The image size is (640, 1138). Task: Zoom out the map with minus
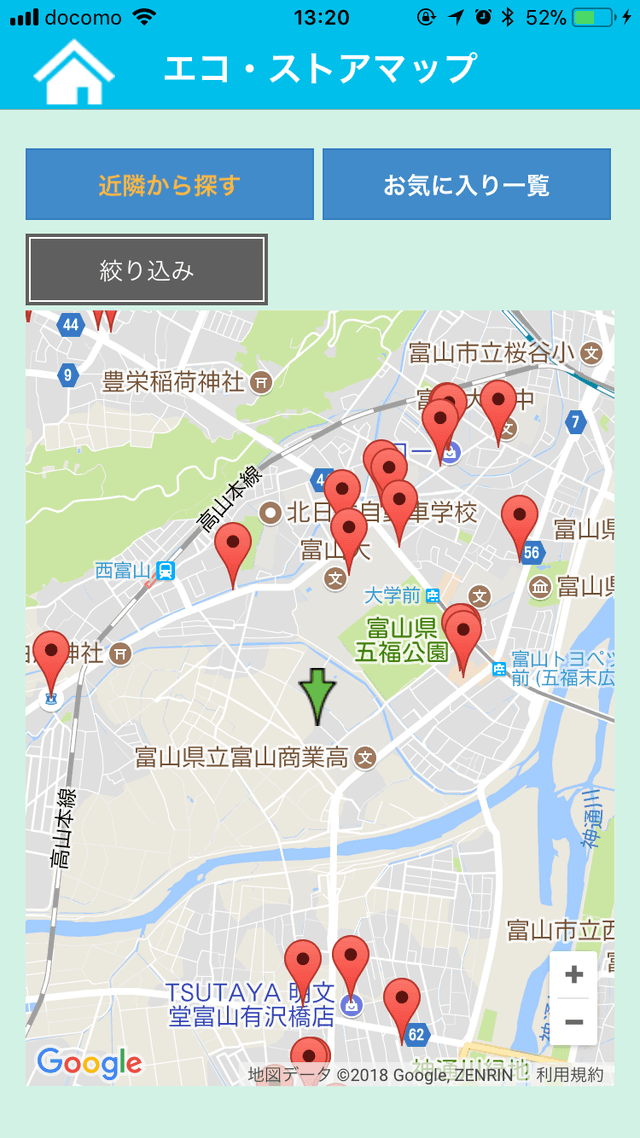(573, 1022)
